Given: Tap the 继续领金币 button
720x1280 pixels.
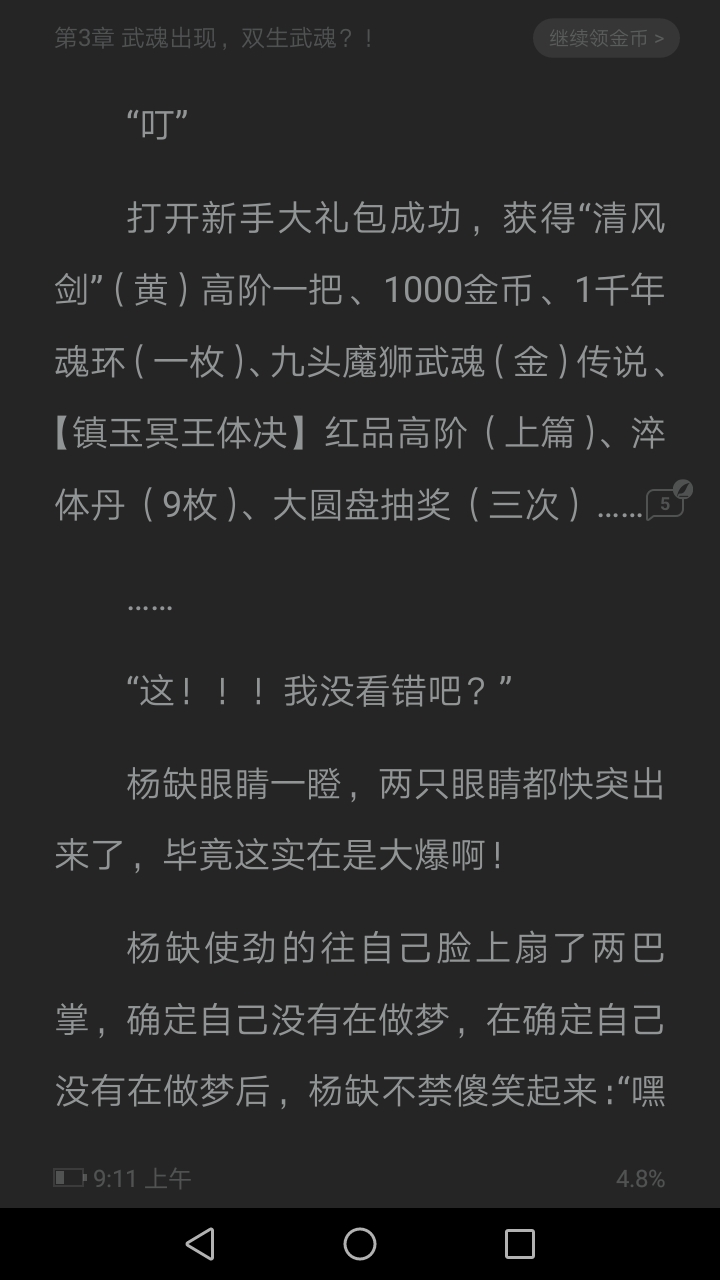Looking at the screenshot, I should tap(606, 39).
